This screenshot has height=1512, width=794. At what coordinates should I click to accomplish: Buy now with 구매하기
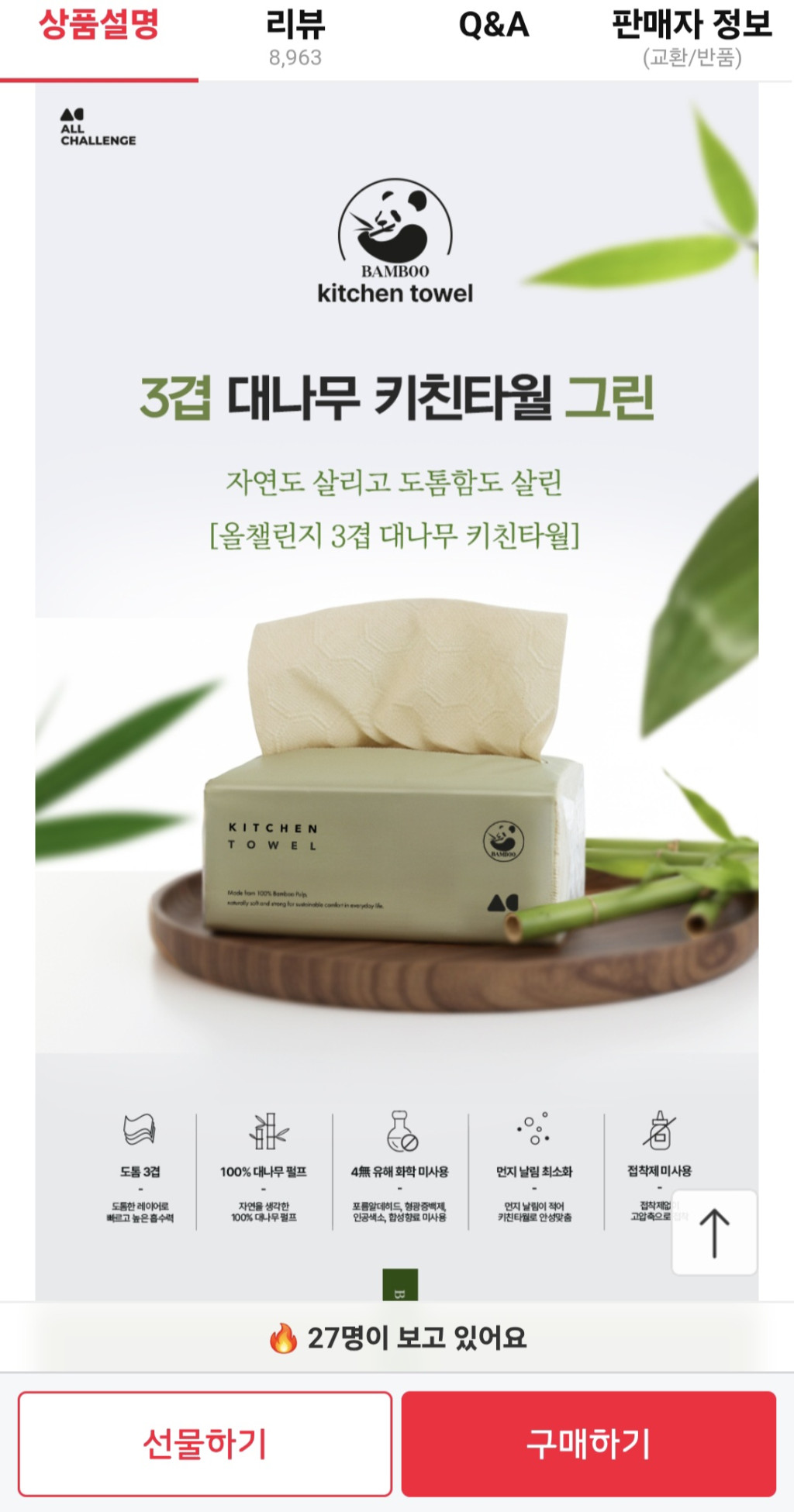tap(589, 1444)
